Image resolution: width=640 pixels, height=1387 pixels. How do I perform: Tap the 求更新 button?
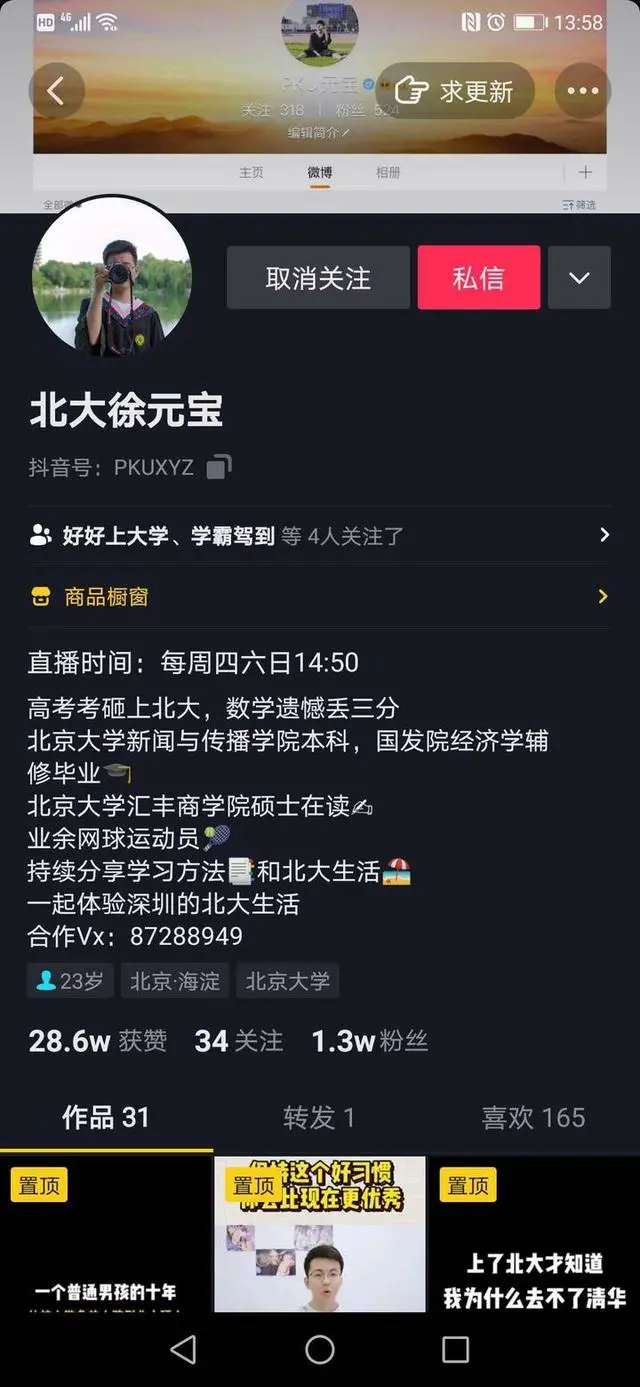click(x=455, y=91)
